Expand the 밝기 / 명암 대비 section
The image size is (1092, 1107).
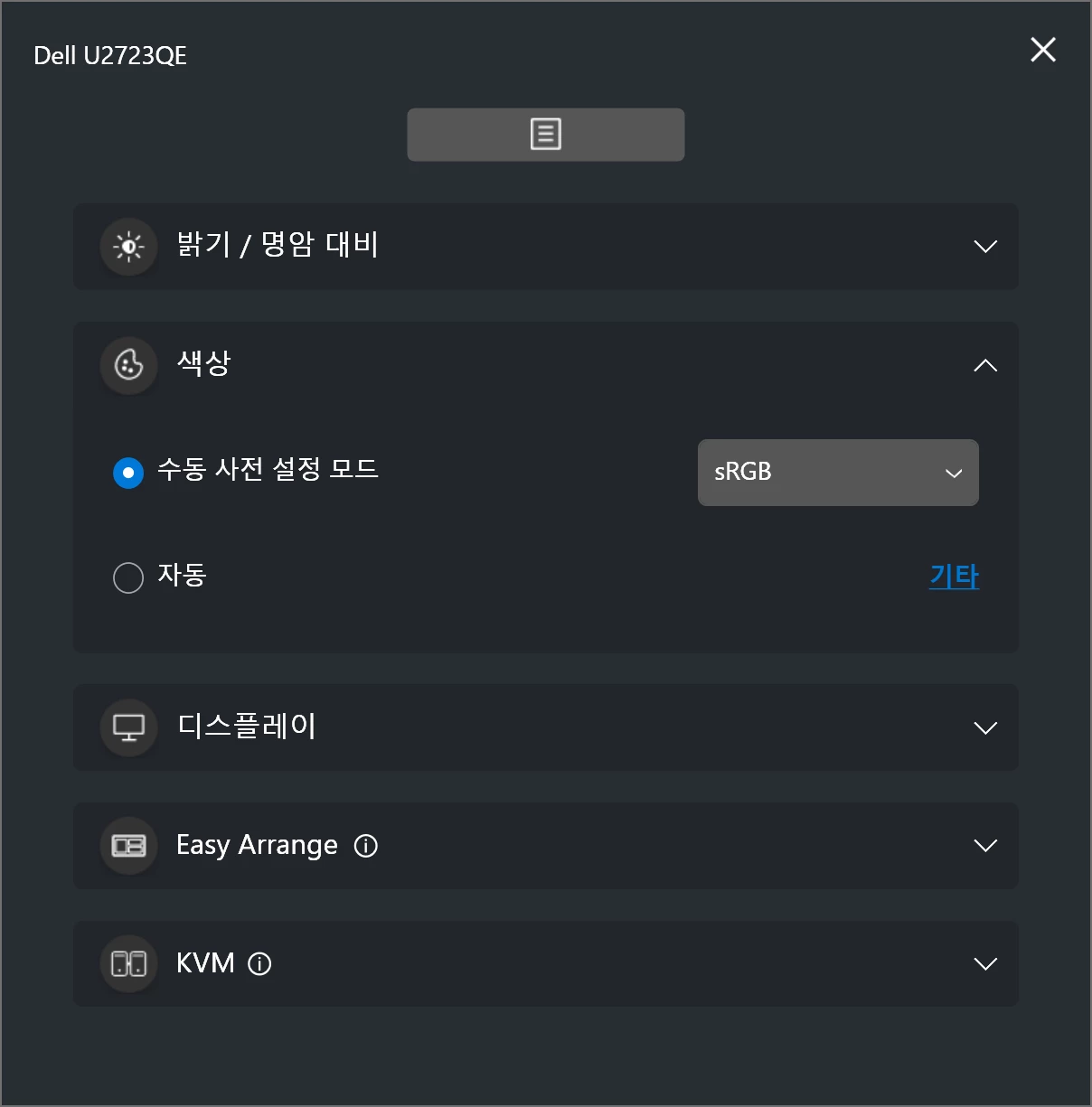click(984, 247)
